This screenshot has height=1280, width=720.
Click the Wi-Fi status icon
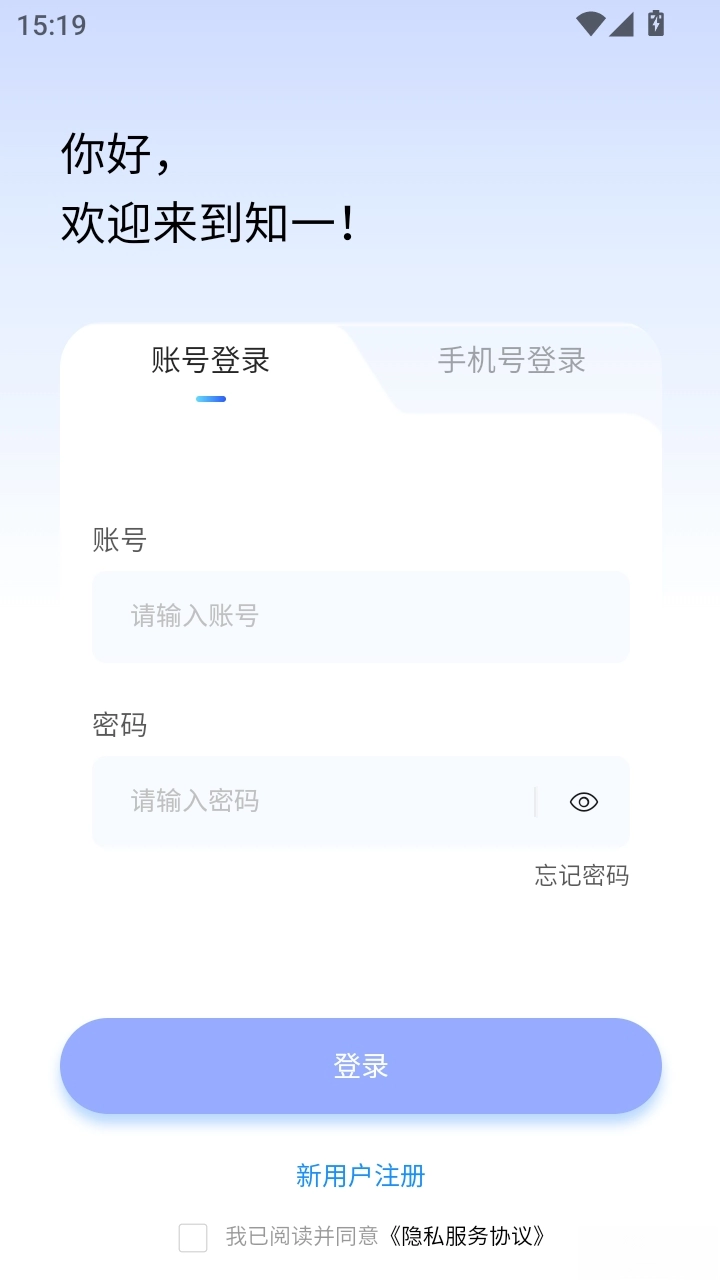click(x=592, y=23)
